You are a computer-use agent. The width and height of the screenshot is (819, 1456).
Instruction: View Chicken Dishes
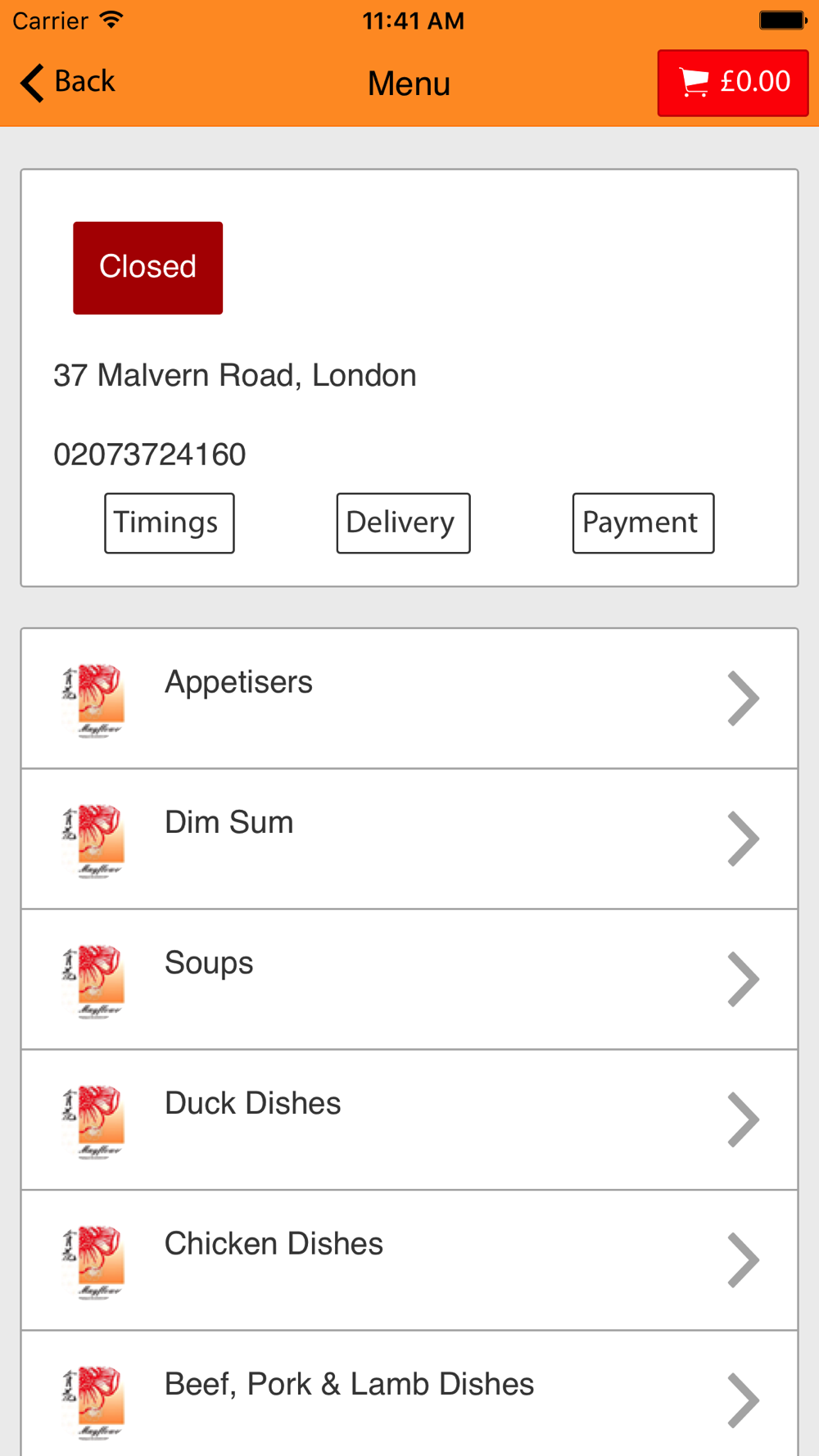point(409,1260)
